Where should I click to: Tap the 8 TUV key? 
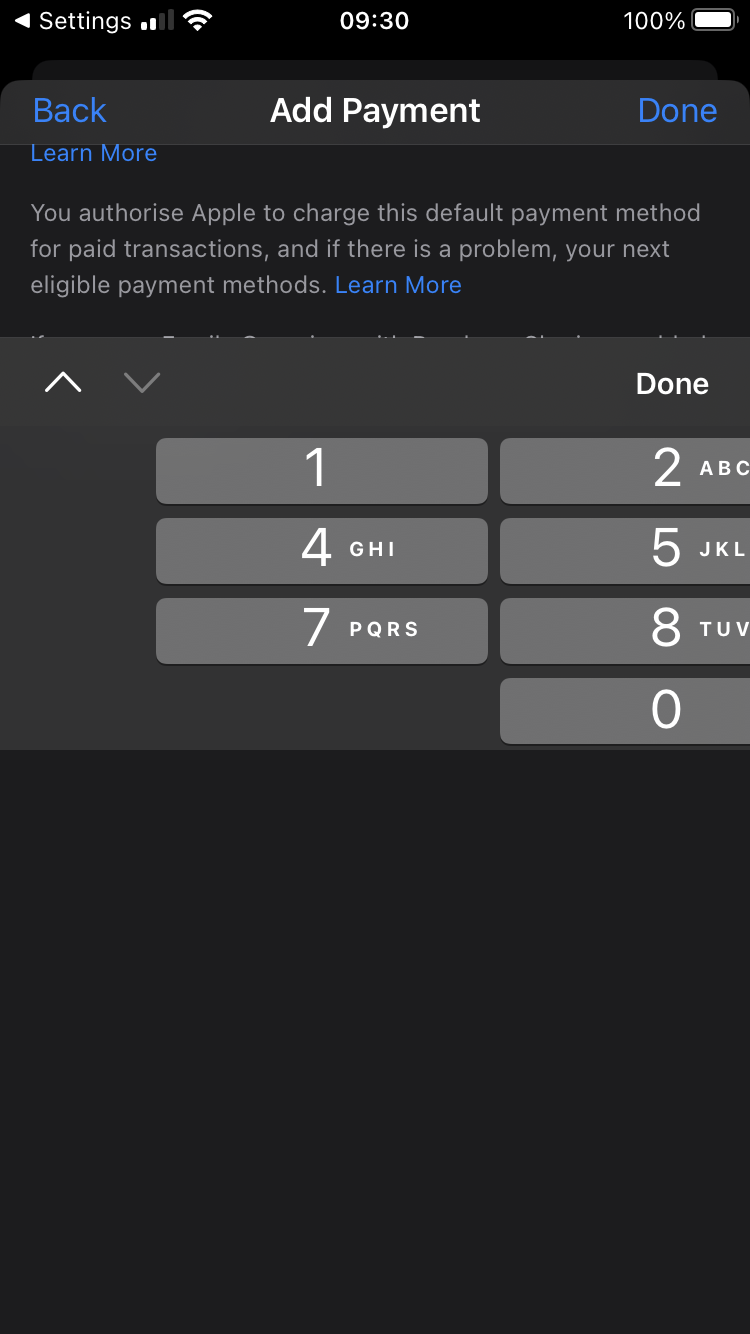(x=625, y=630)
